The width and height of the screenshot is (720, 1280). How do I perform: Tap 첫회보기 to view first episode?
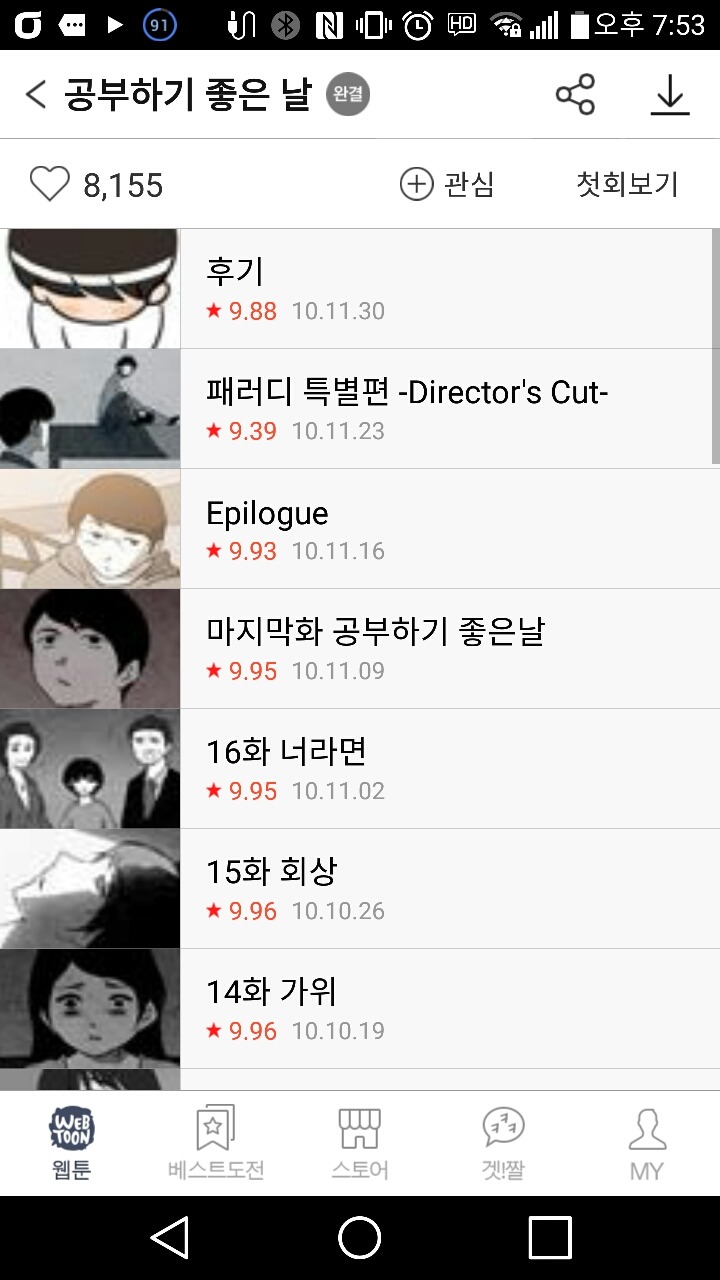(x=627, y=185)
